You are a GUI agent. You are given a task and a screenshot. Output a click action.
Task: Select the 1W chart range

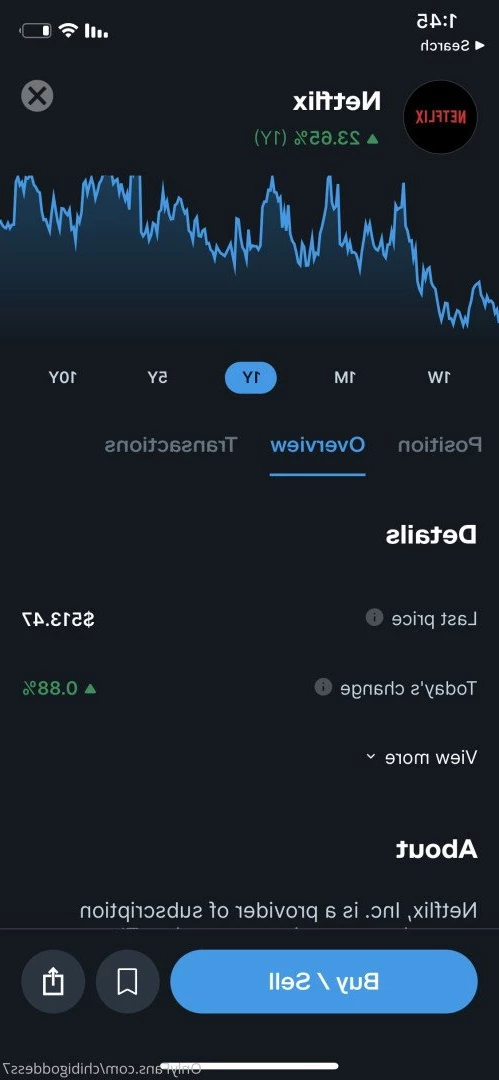(x=438, y=377)
